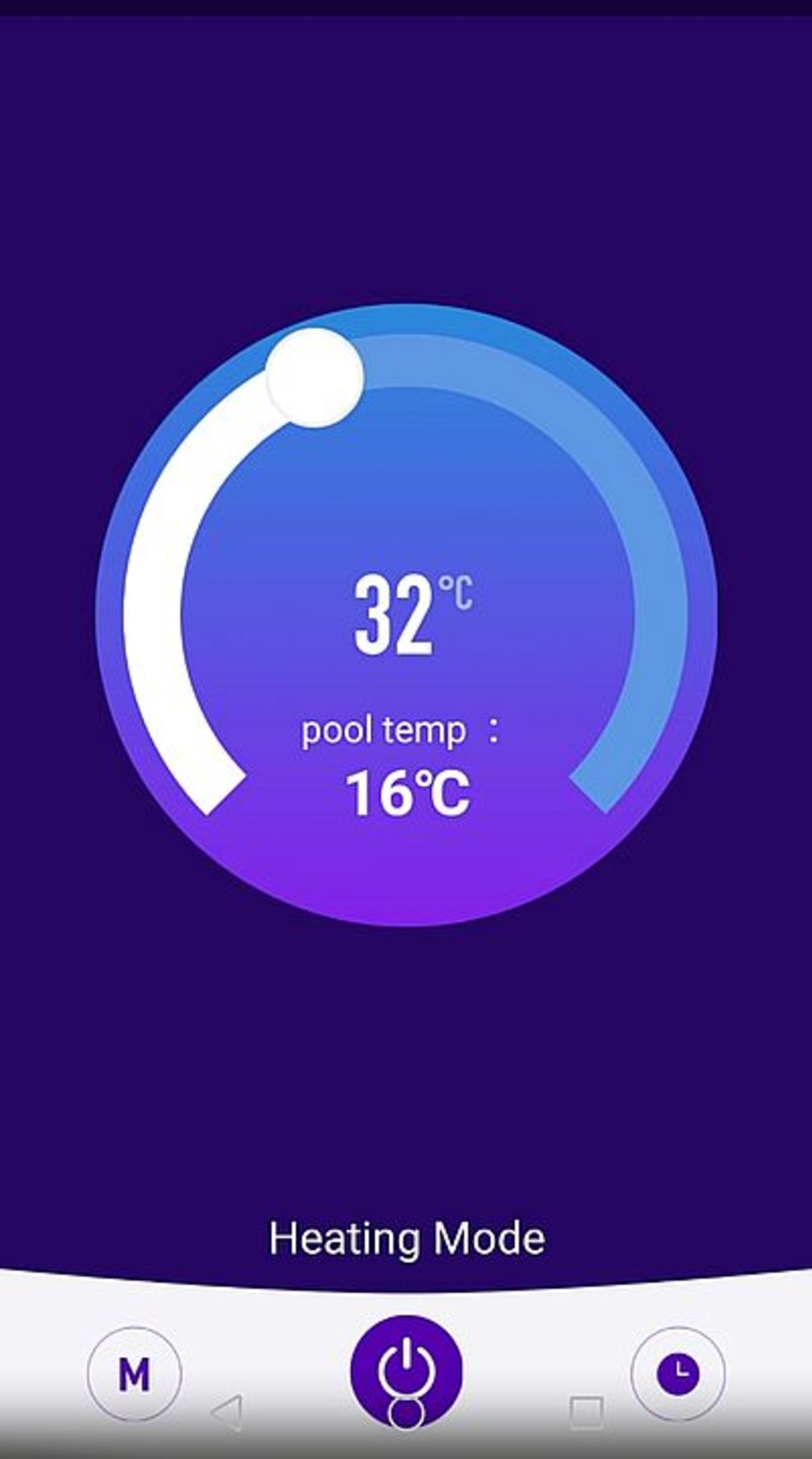Tap the white temperature dial knob

pyautogui.click(x=315, y=377)
